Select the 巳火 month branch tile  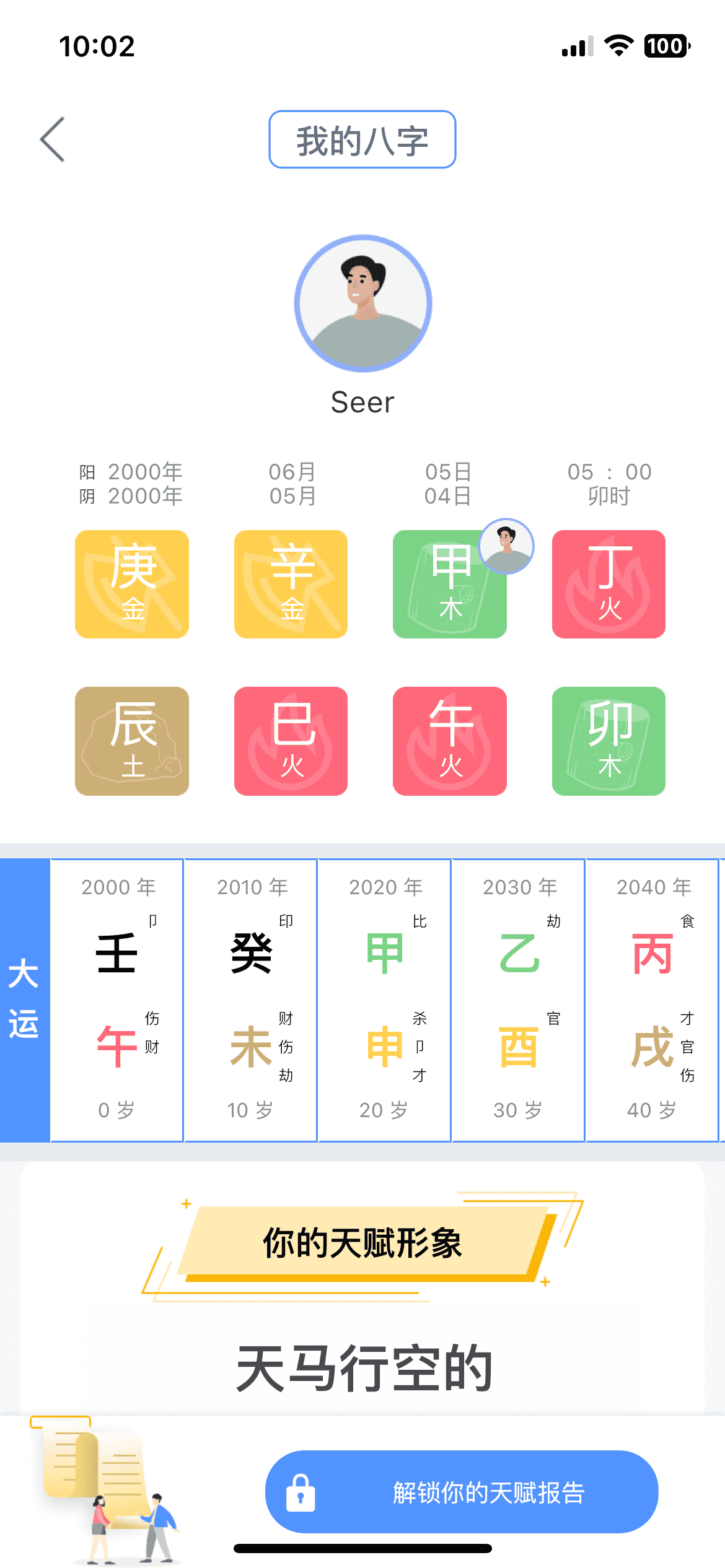[291, 741]
